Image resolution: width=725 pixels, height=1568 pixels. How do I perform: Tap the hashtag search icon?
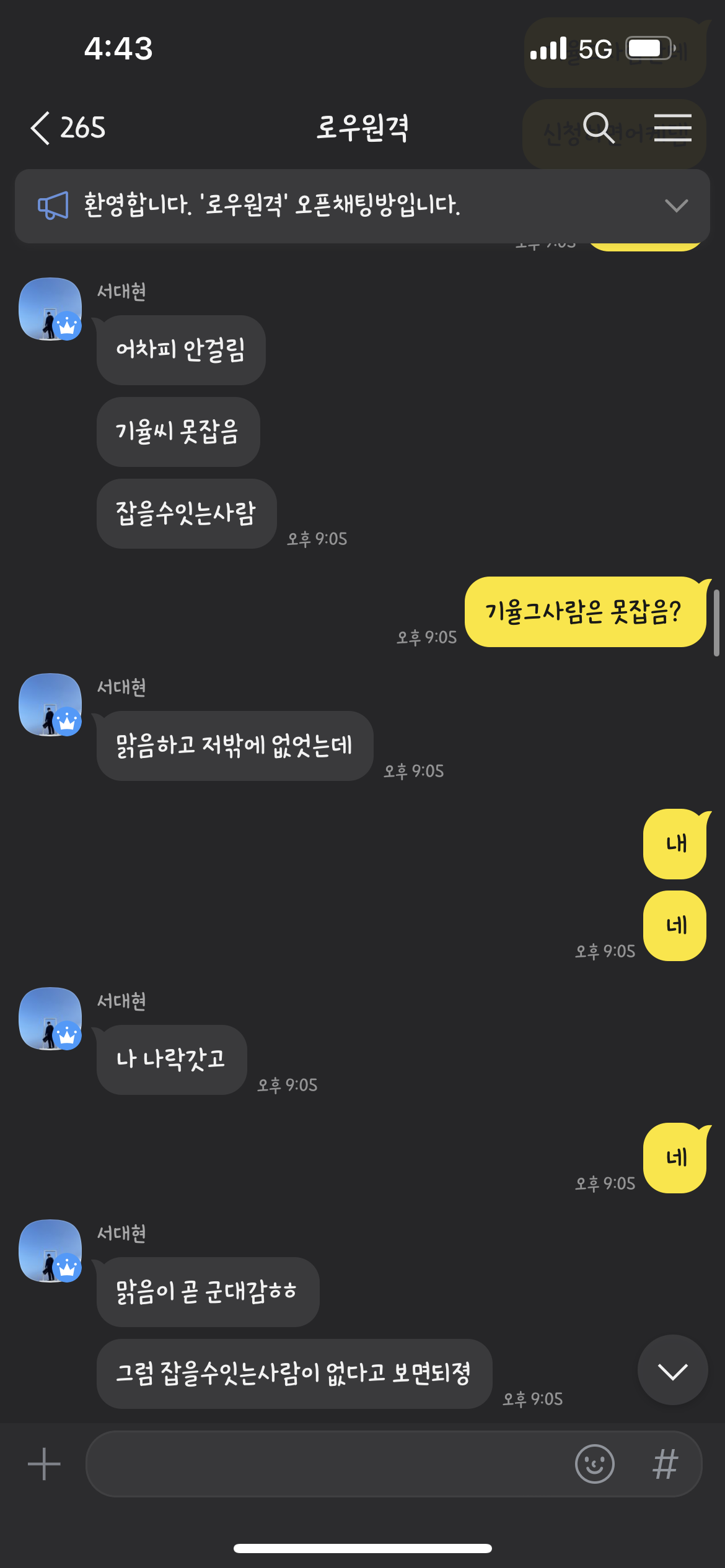point(666,1464)
